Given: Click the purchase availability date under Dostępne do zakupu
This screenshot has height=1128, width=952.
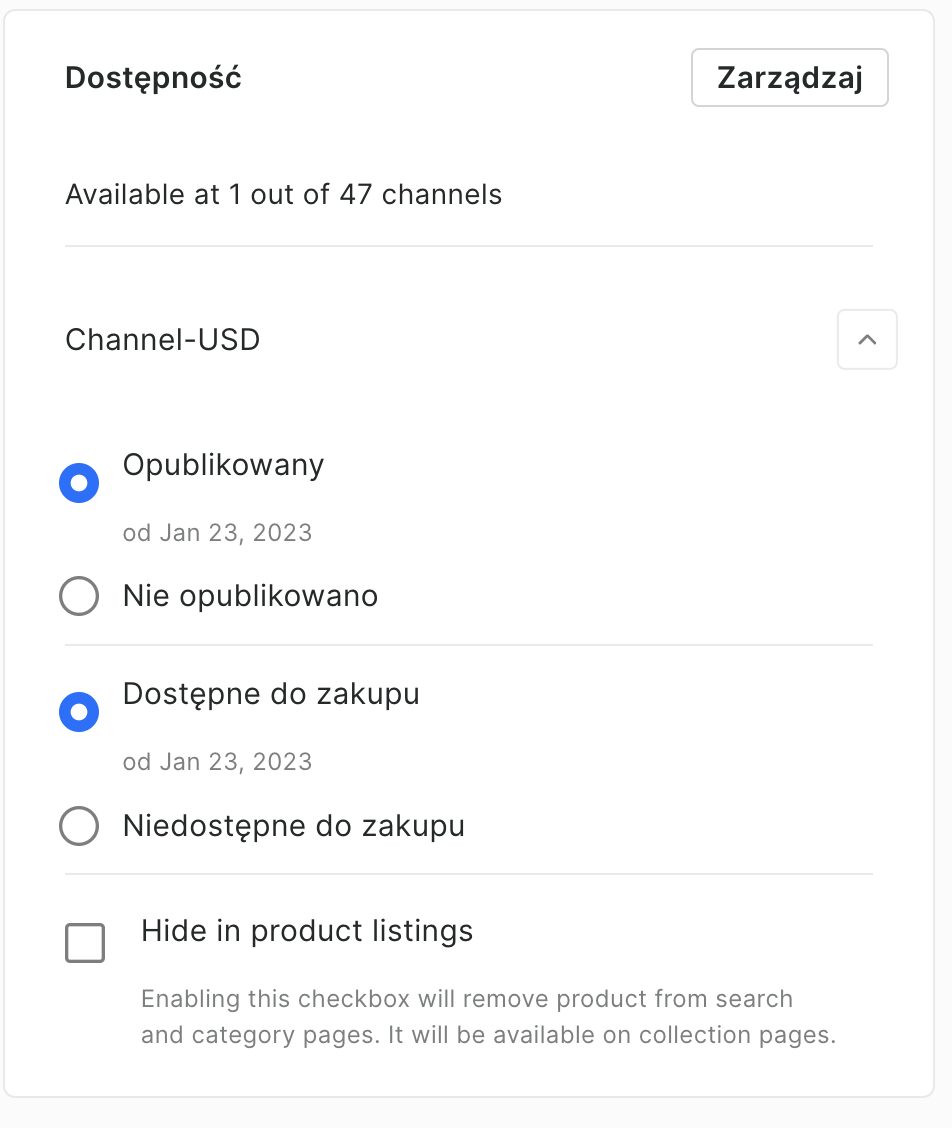Looking at the screenshot, I should pos(217,761).
